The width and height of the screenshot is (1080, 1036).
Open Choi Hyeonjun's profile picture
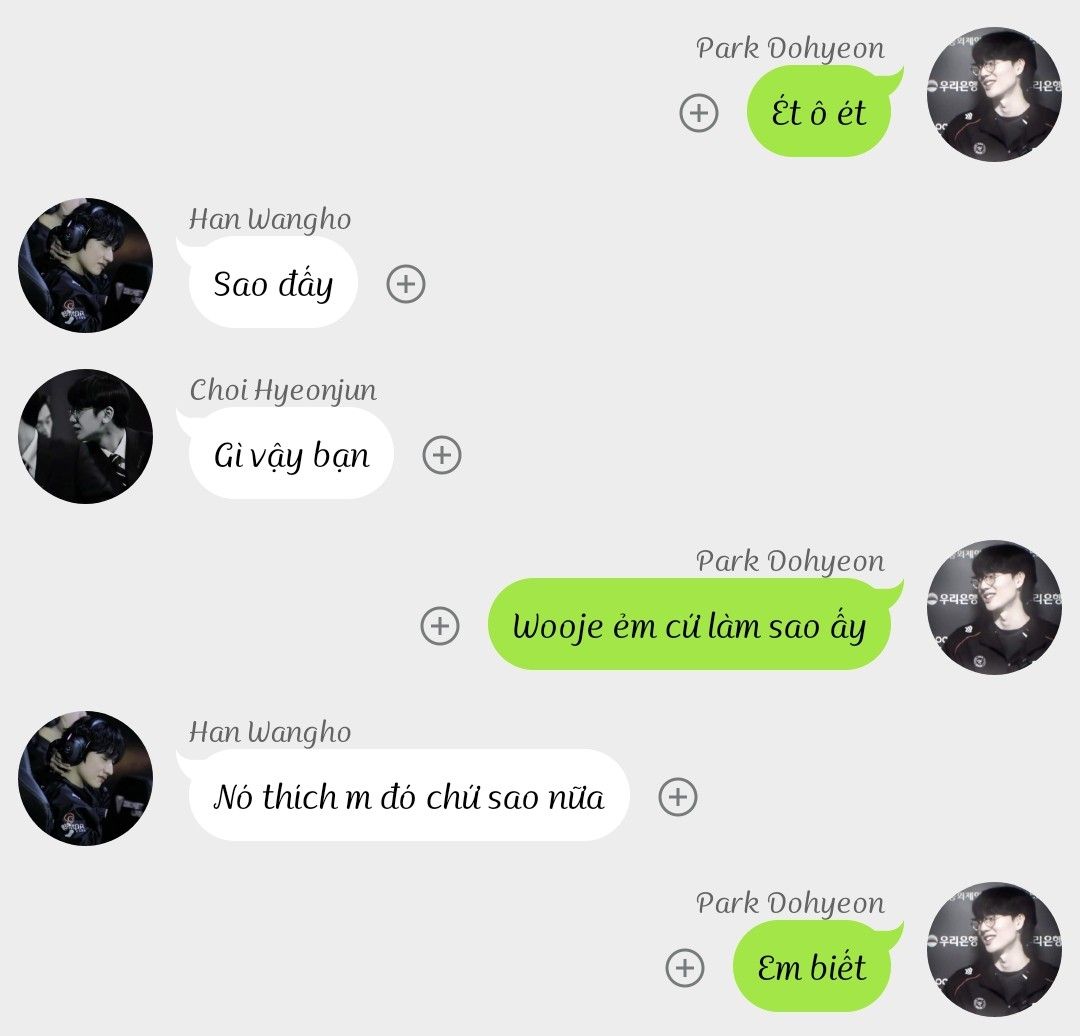tap(85, 437)
